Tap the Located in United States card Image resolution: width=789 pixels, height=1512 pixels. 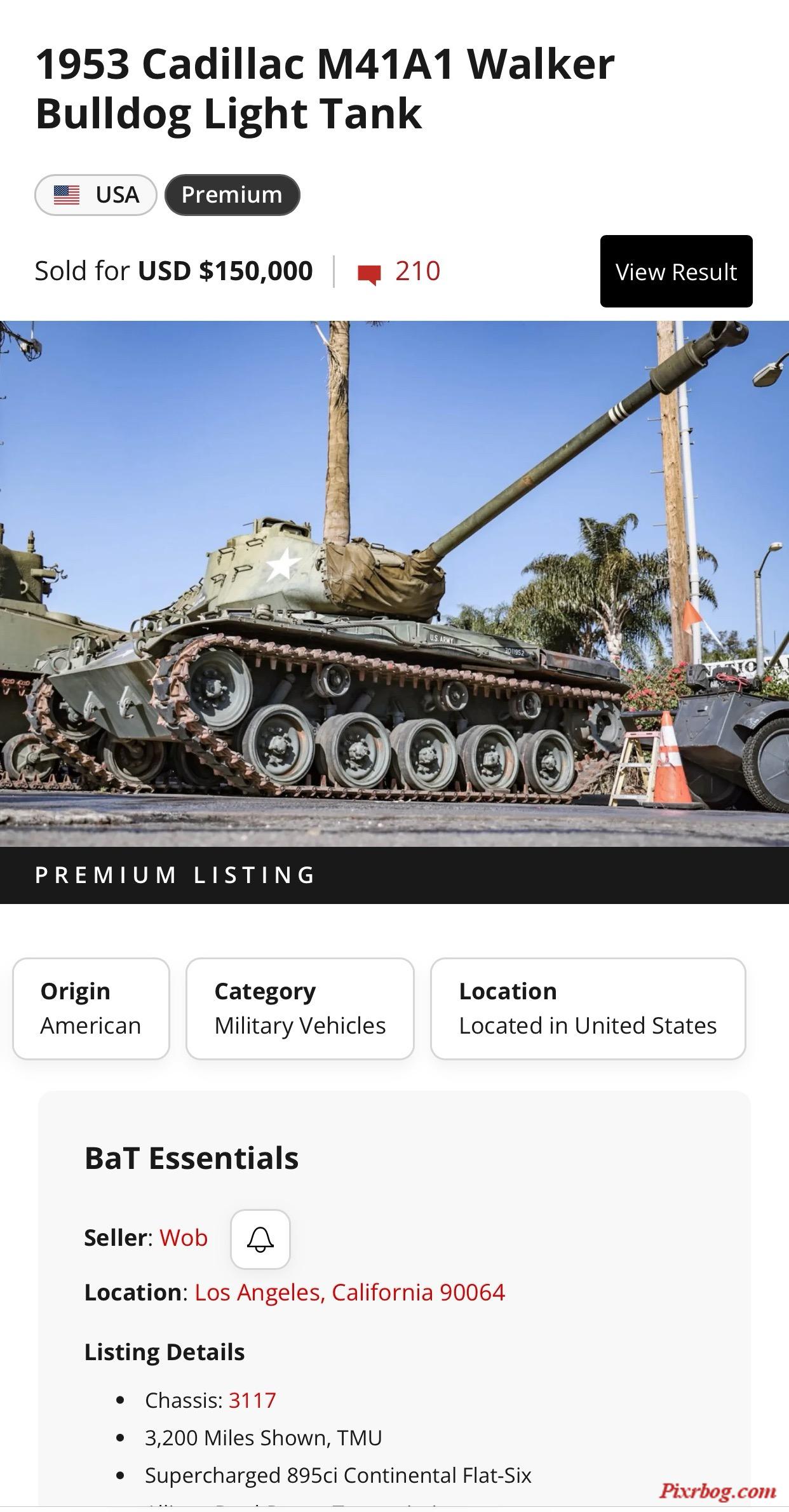coord(588,1008)
